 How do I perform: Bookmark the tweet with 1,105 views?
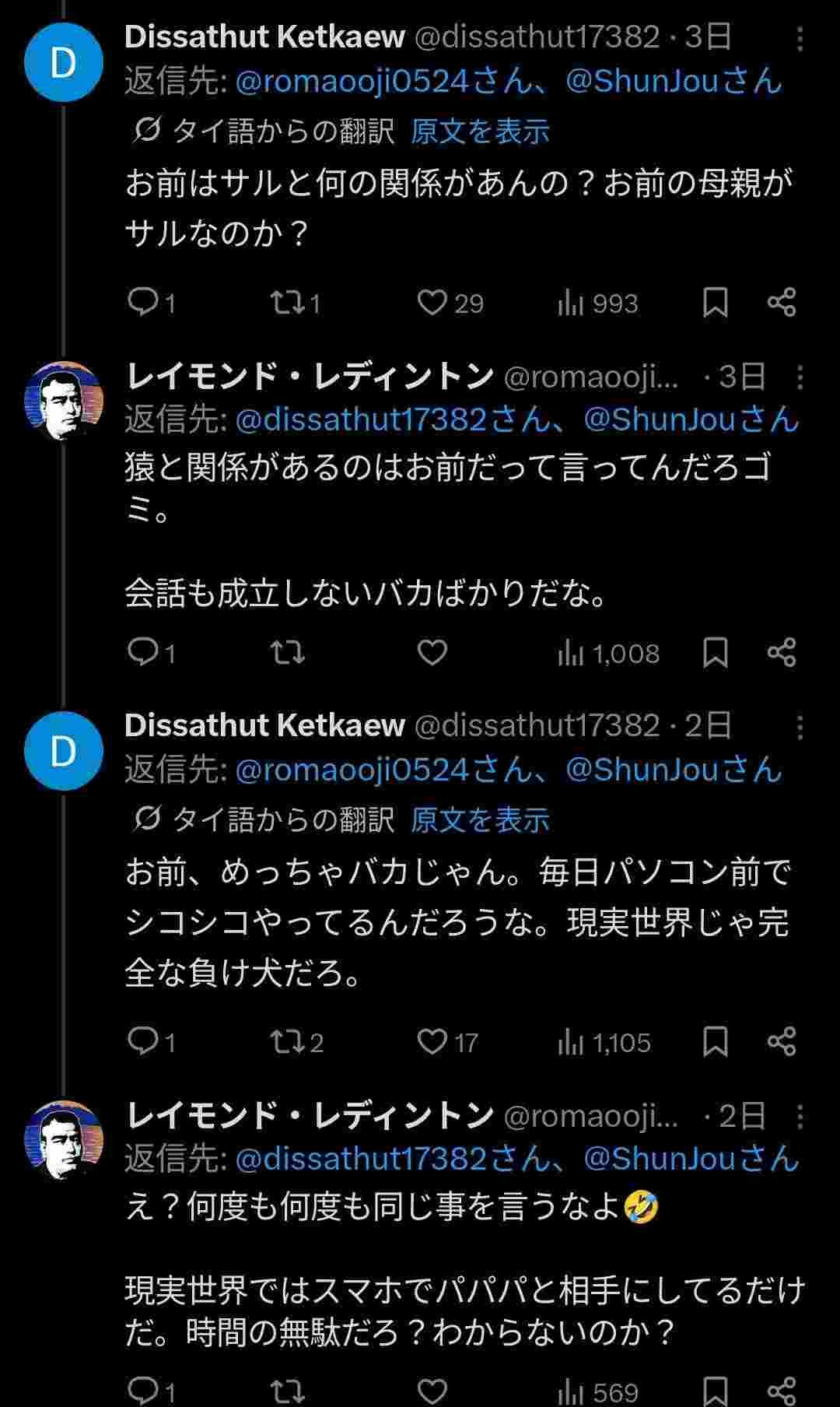point(715,1041)
